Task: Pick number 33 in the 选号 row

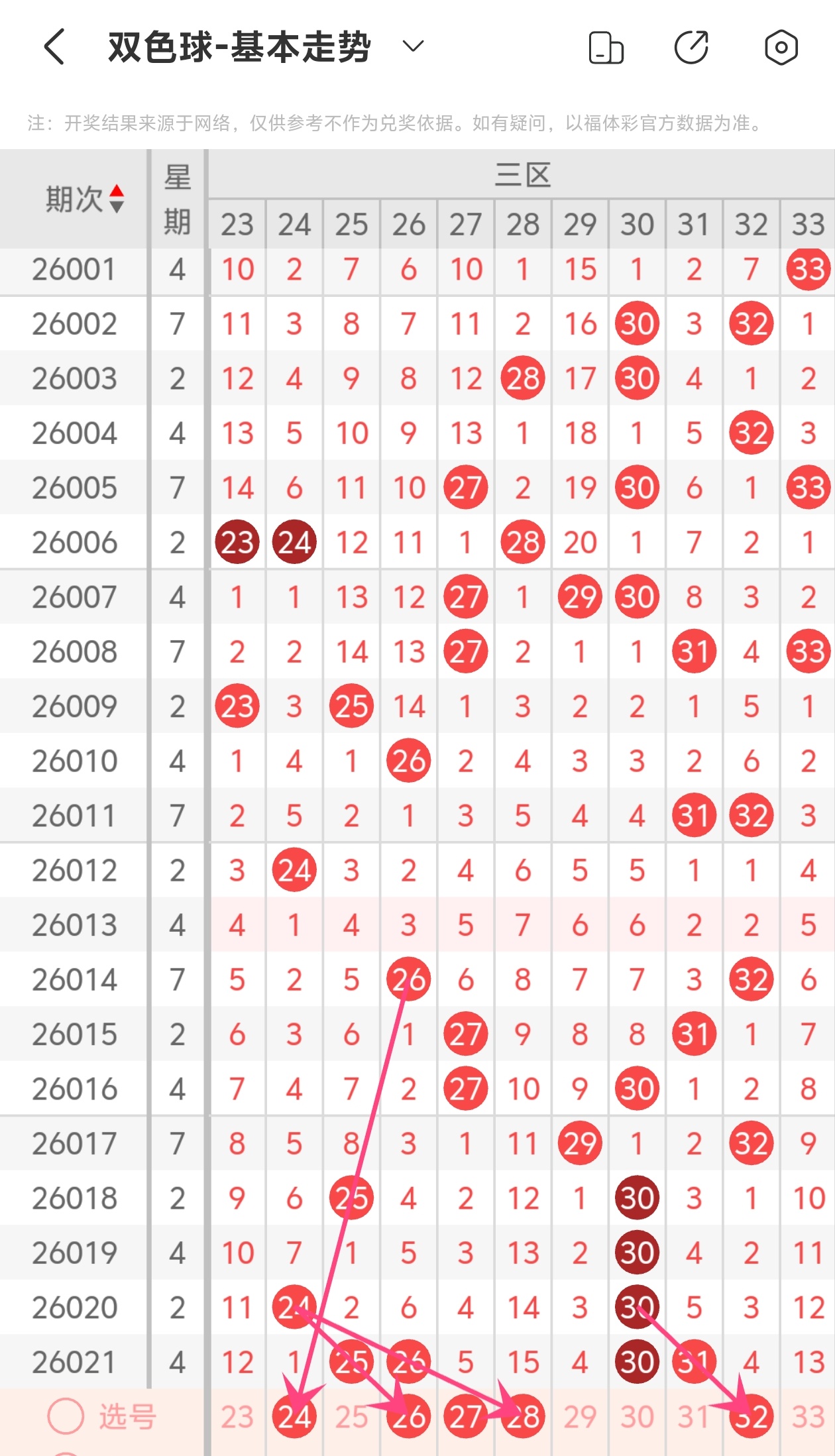Action: [x=808, y=1417]
